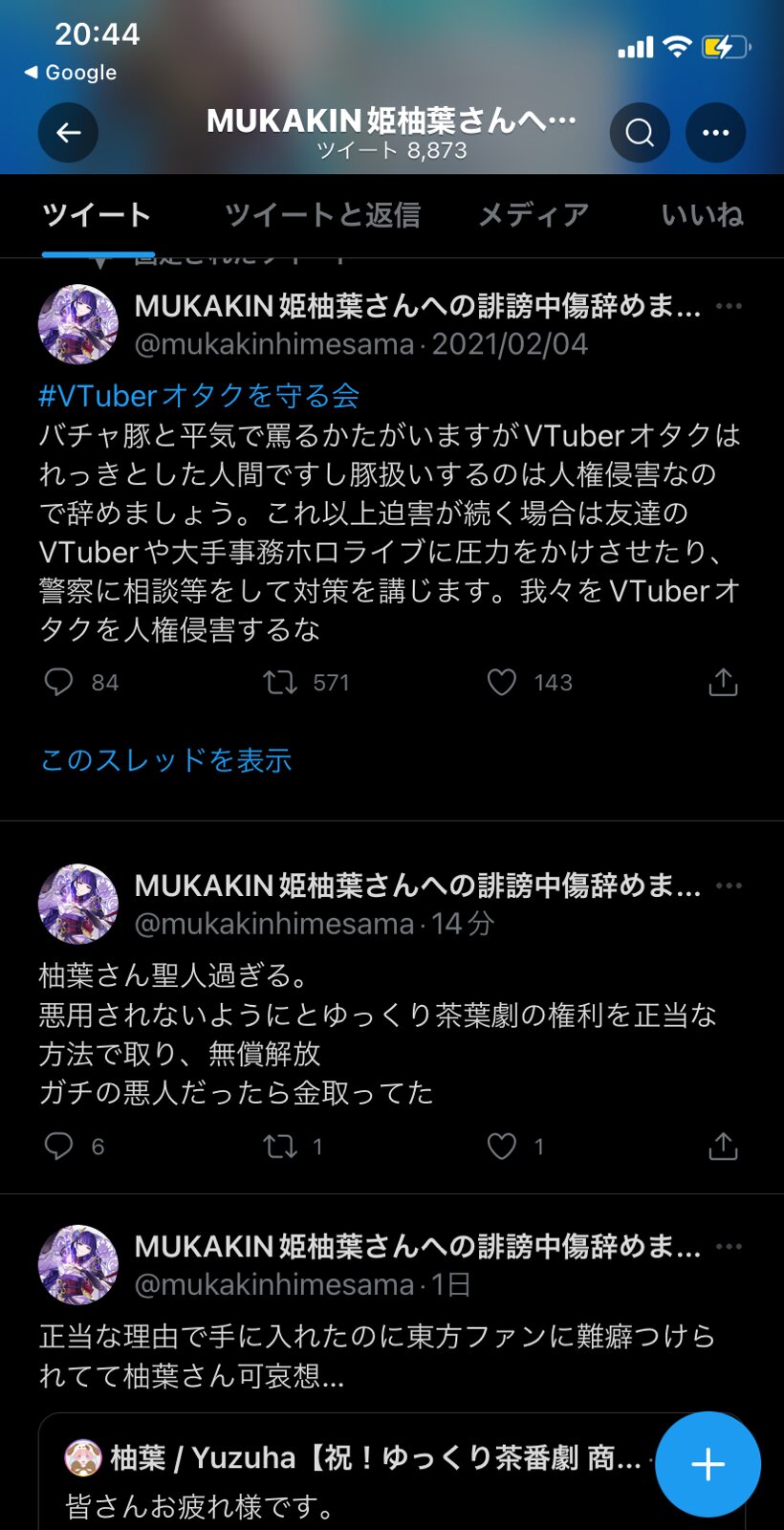Return to Google via the status bar link
784x1530 pixels.
[71, 73]
